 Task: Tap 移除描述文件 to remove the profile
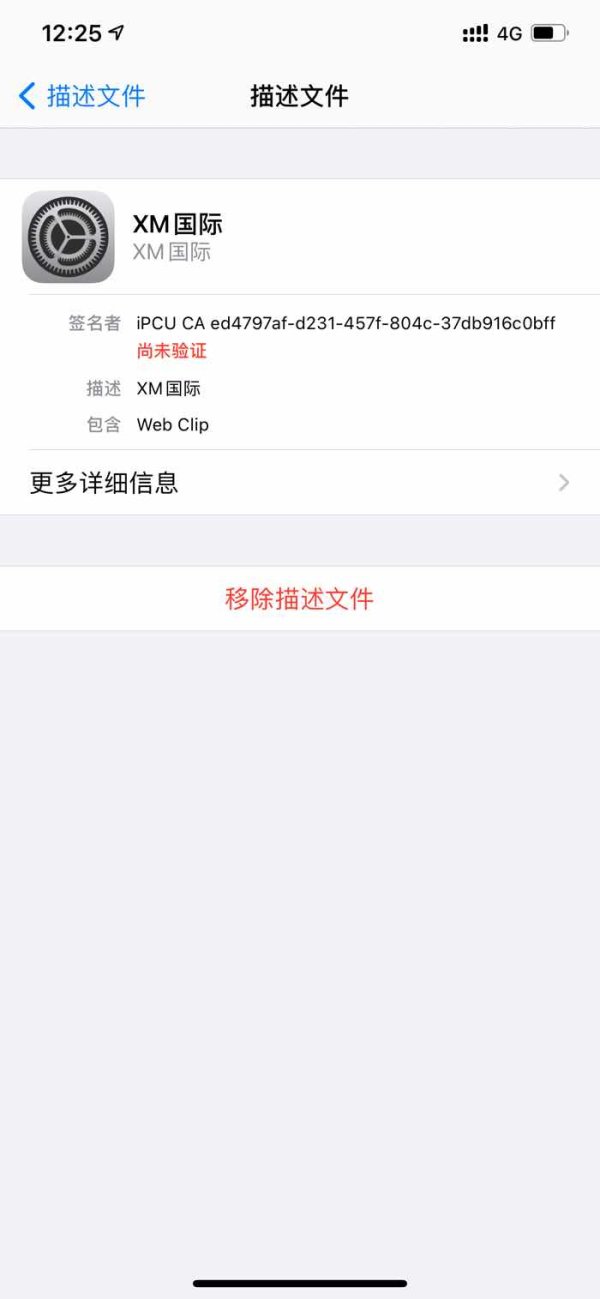(x=300, y=599)
